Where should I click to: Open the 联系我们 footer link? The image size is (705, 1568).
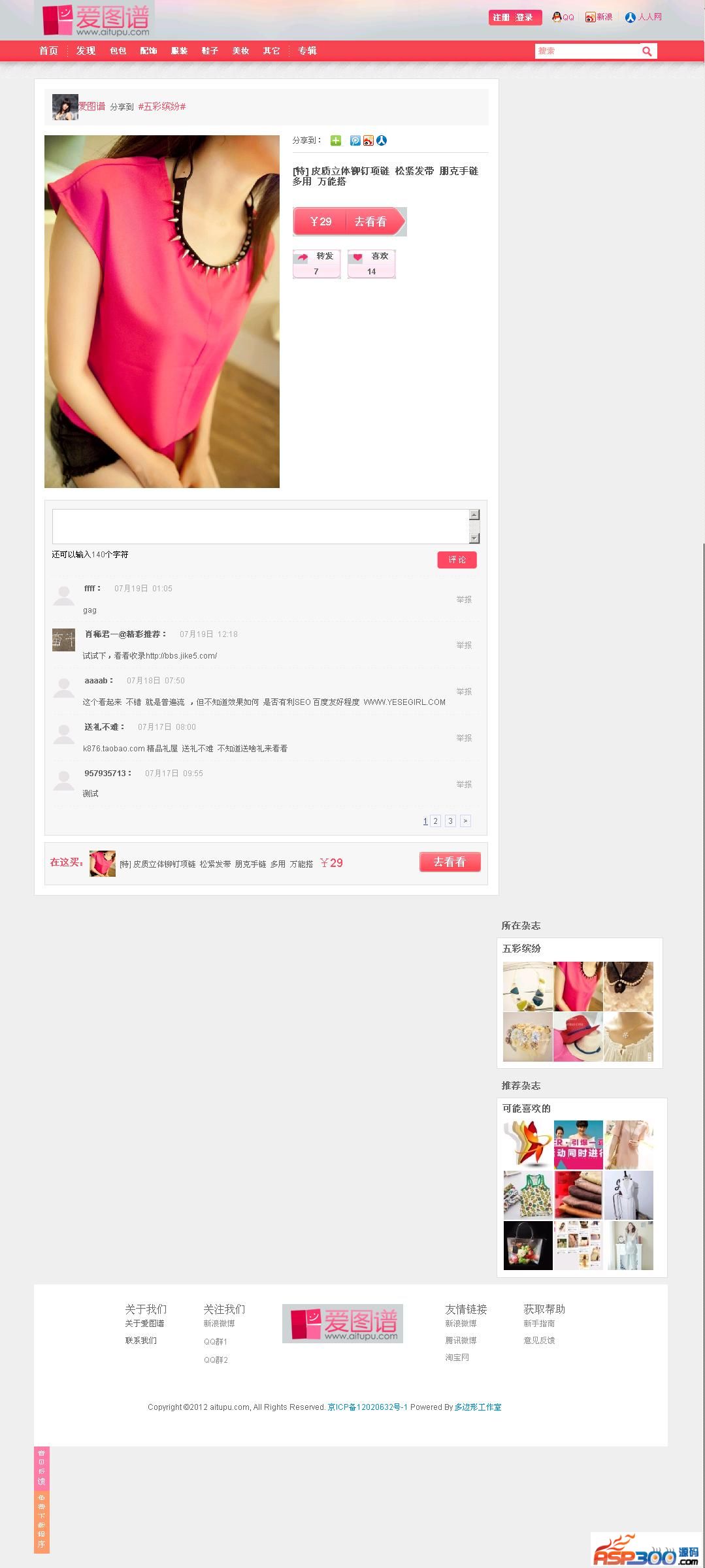[141, 1341]
